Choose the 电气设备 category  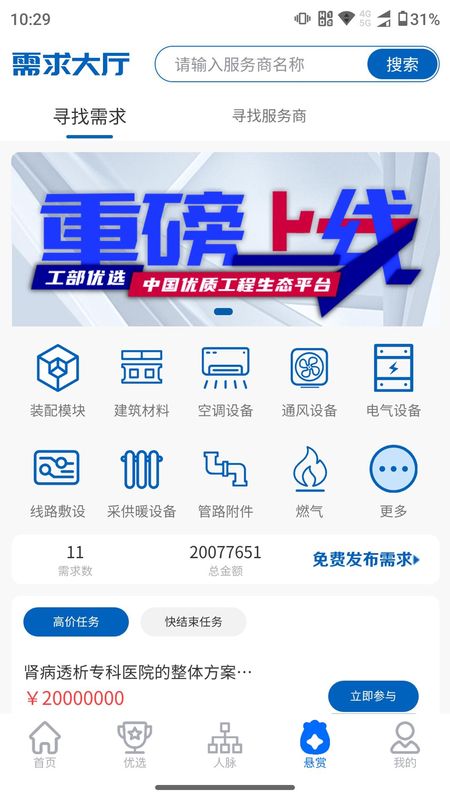coord(393,381)
